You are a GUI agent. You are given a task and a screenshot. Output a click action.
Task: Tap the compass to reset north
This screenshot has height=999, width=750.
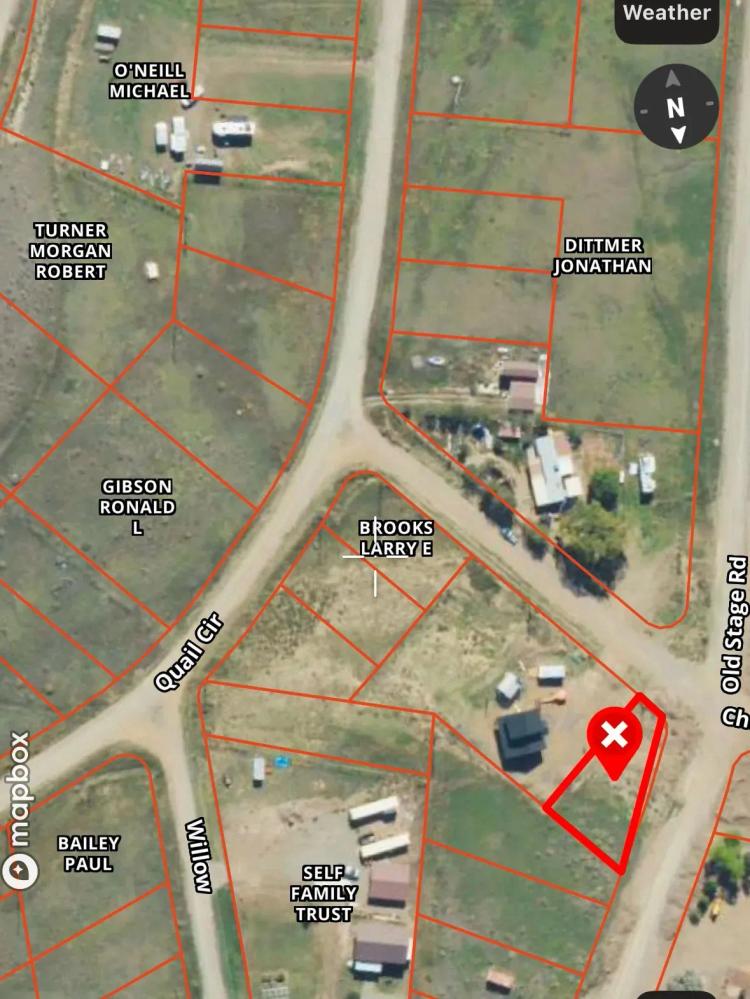[676, 106]
